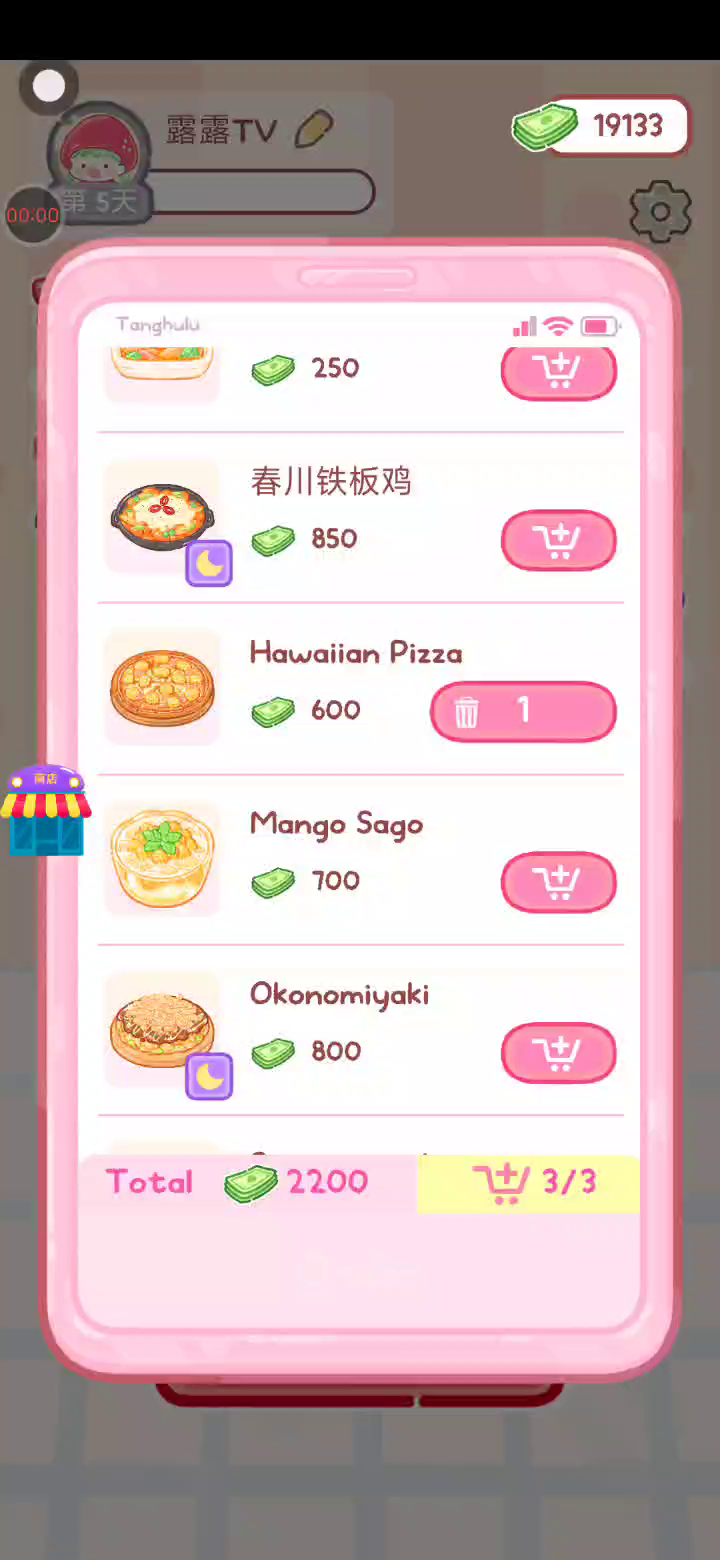The height and width of the screenshot is (1560, 720).
Task: Edit the 露露TV name with pencil
Action: pos(314,129)
